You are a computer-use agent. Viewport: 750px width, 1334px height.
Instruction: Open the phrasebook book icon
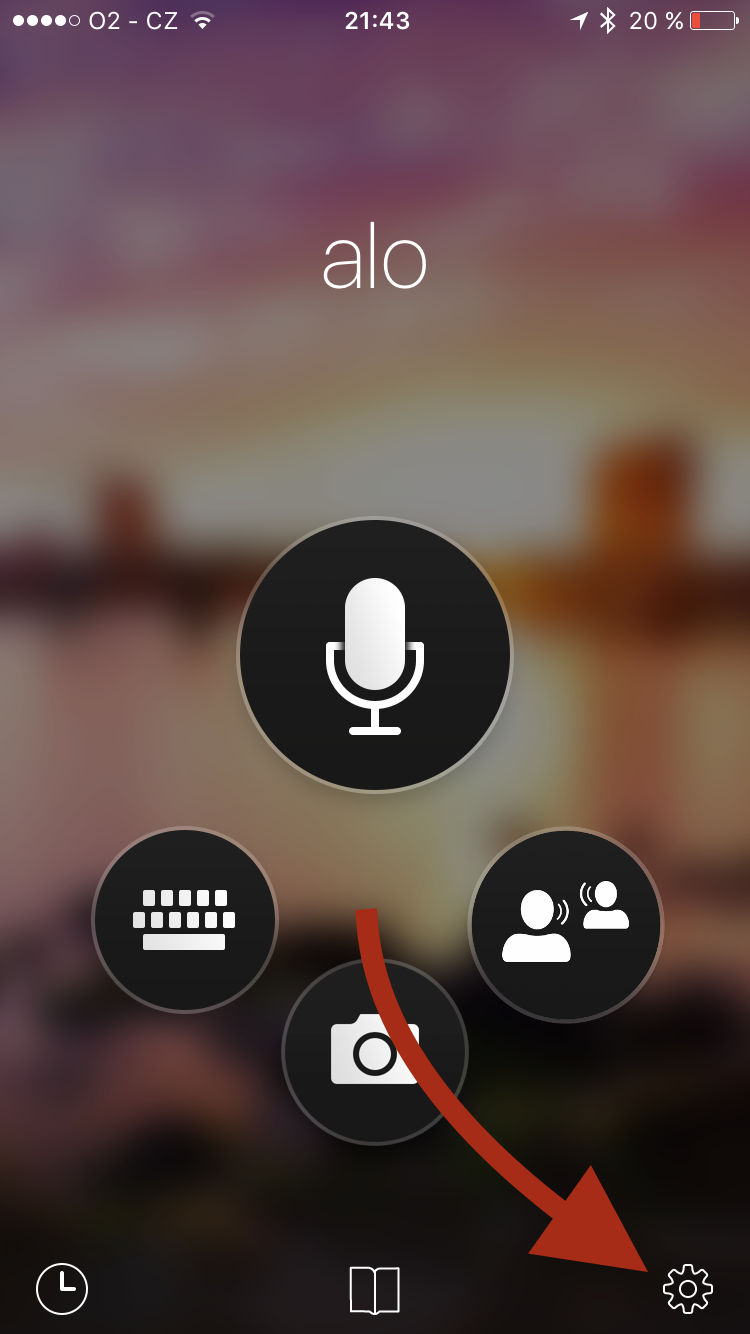pos(374,1289)
